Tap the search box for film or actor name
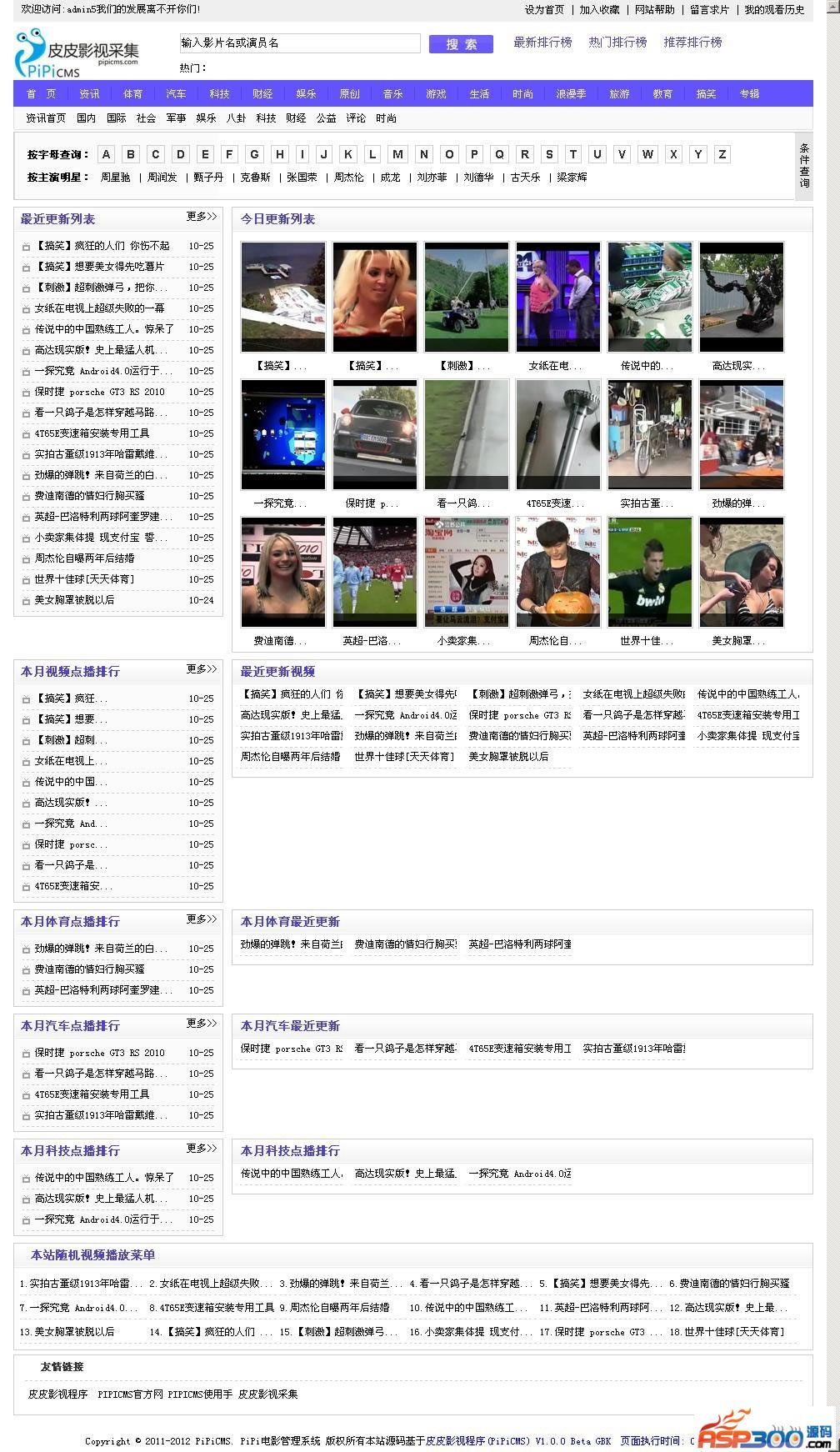Image resolution: width=840 pixels, height=1452 pixels. pyautogui.click(x=300, y=43)
